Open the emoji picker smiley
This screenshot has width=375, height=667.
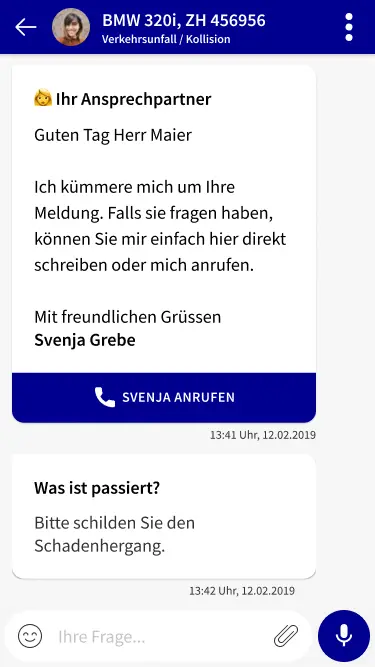coord(30,636)
